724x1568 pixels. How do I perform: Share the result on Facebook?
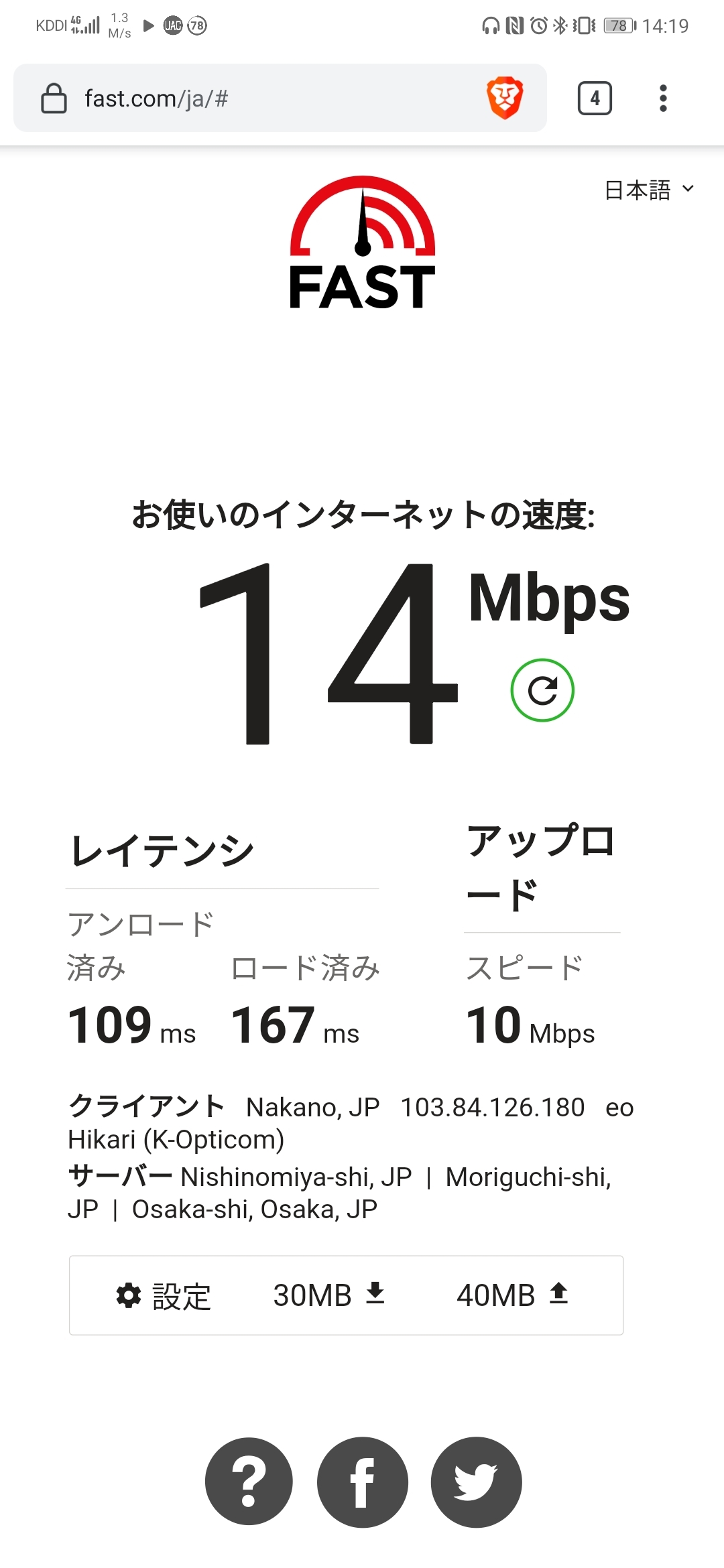pos(363,1482)
